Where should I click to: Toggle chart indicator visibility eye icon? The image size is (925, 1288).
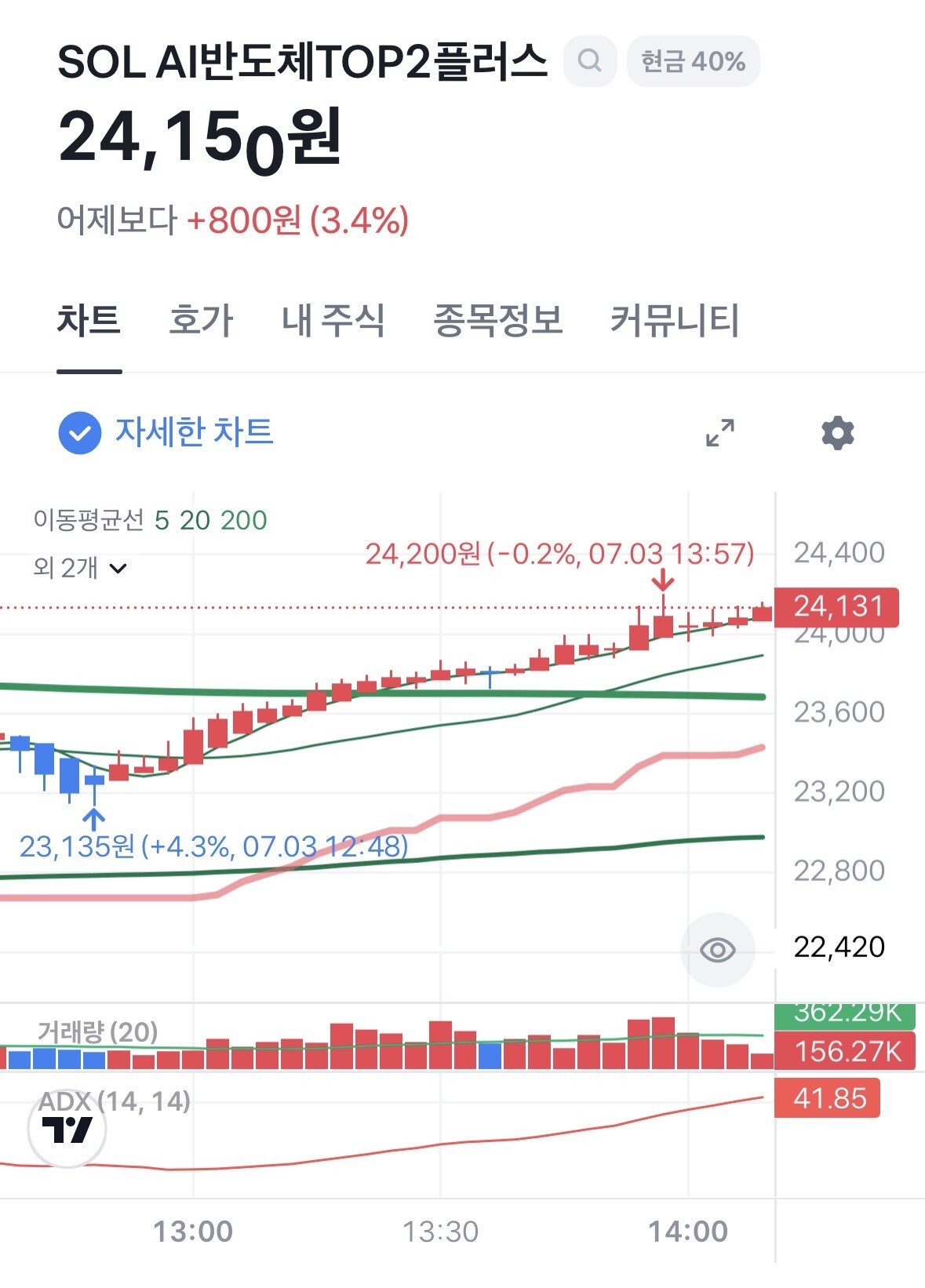(717, 950)
